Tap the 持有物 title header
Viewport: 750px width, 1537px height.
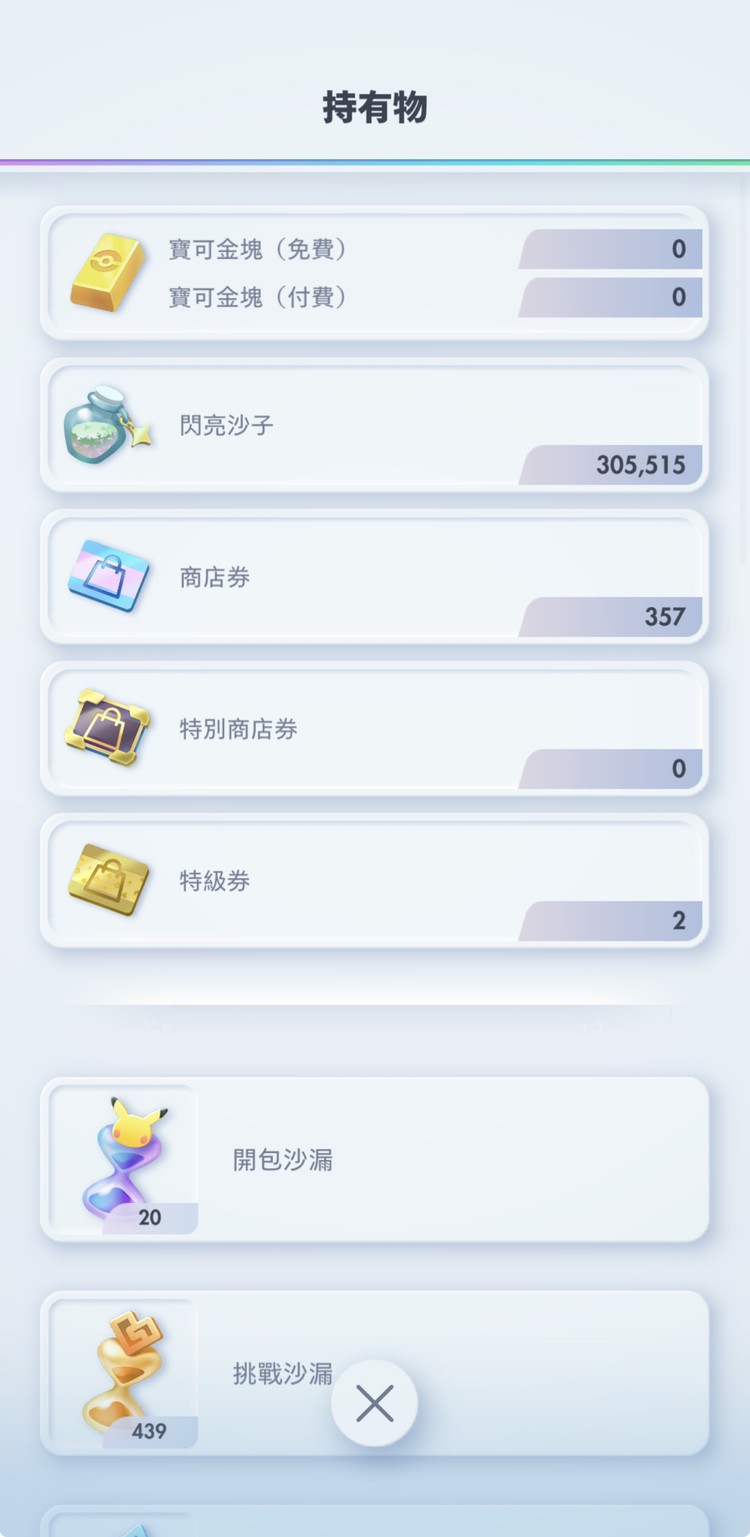[x=375, y=107]
